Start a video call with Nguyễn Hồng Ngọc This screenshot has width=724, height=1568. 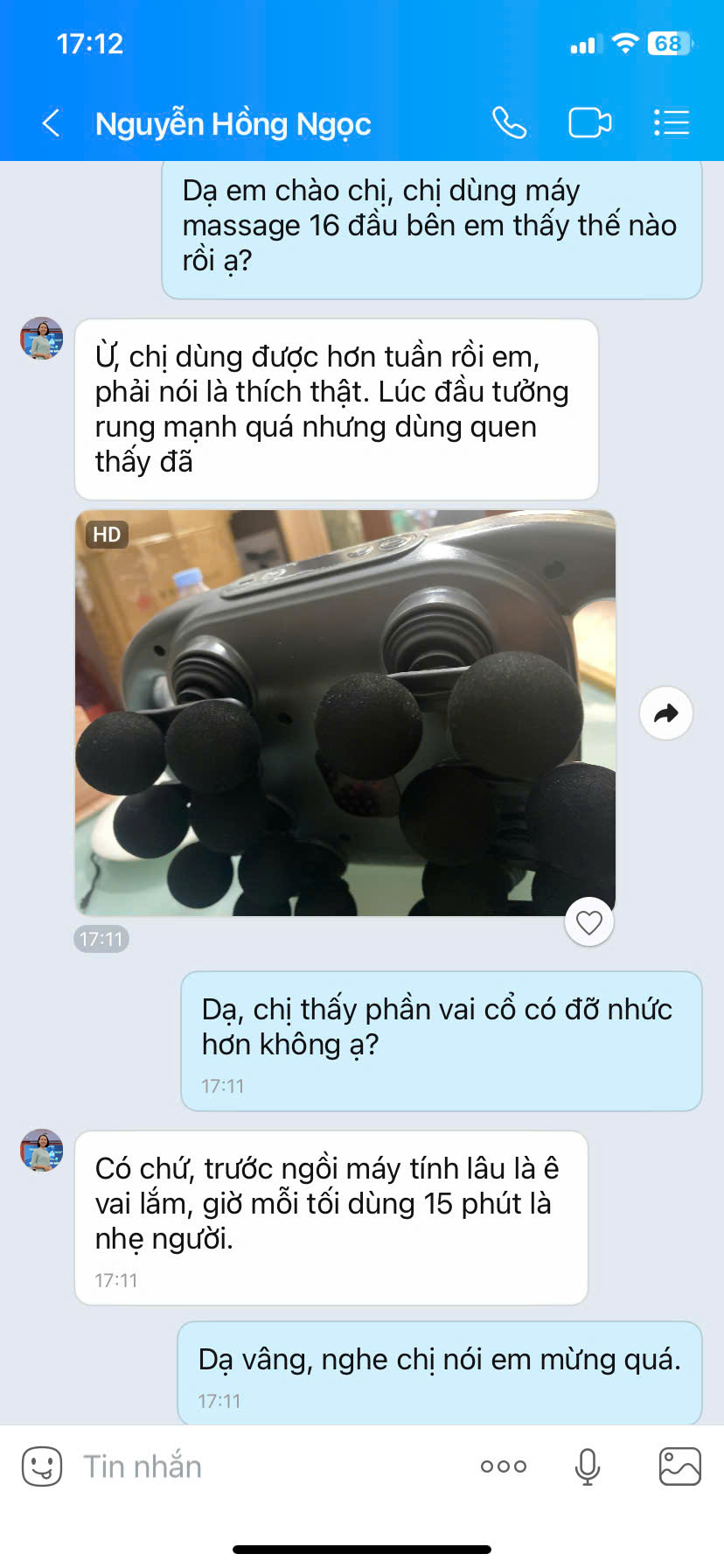coord(589,123)
